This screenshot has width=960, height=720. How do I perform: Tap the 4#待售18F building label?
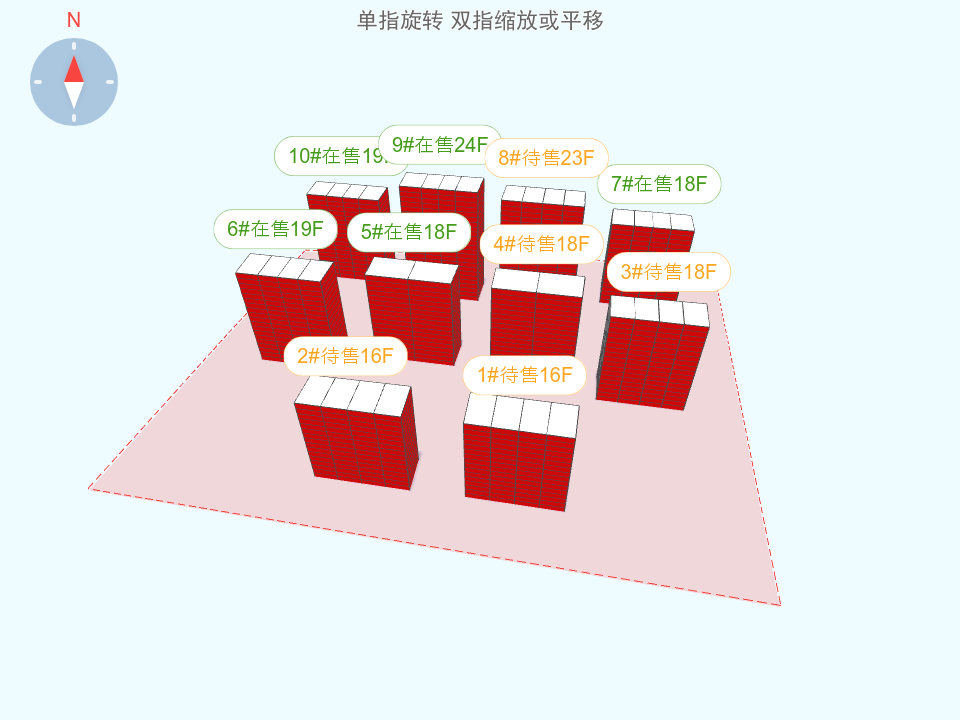click(x=541, y=243)
